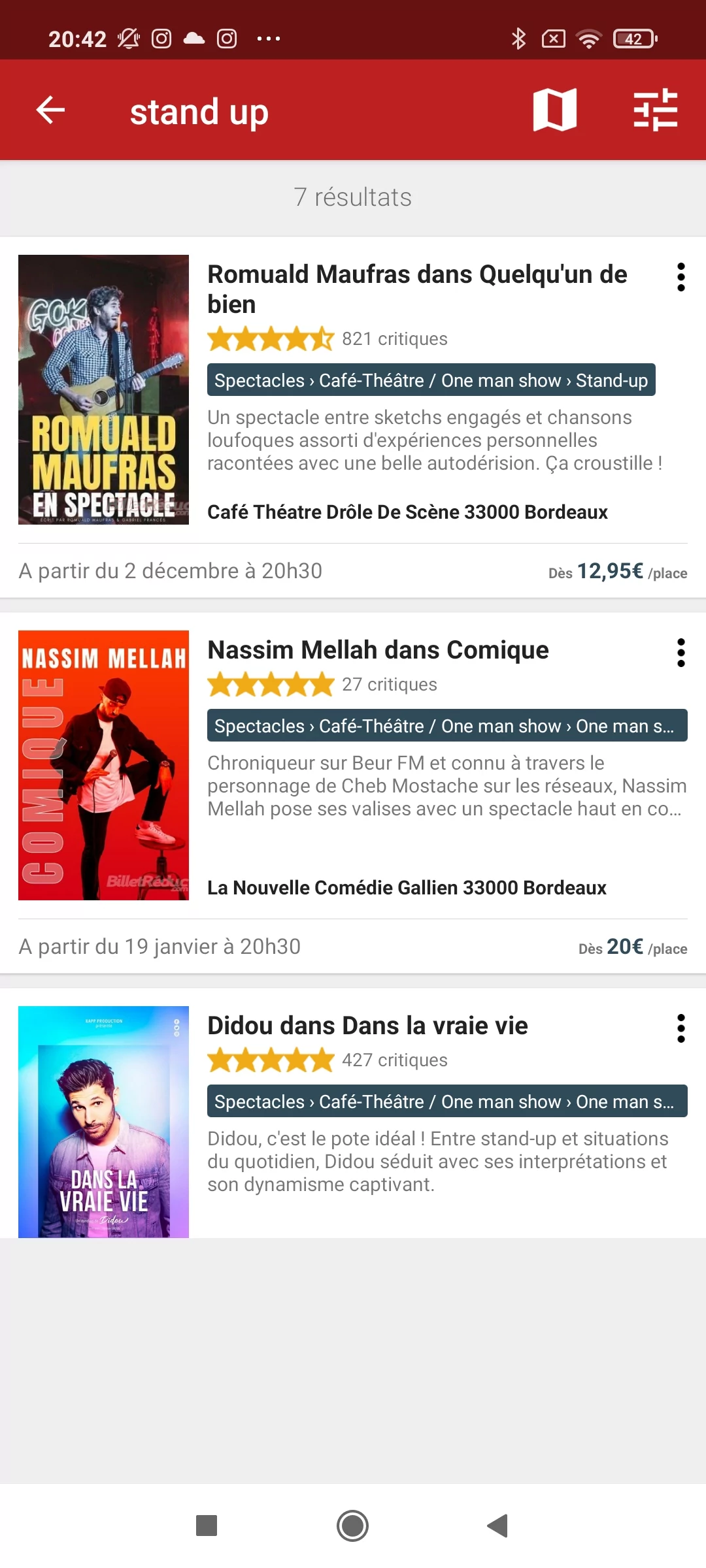Open overflow menu for Didou show

tap(681, 1028)
